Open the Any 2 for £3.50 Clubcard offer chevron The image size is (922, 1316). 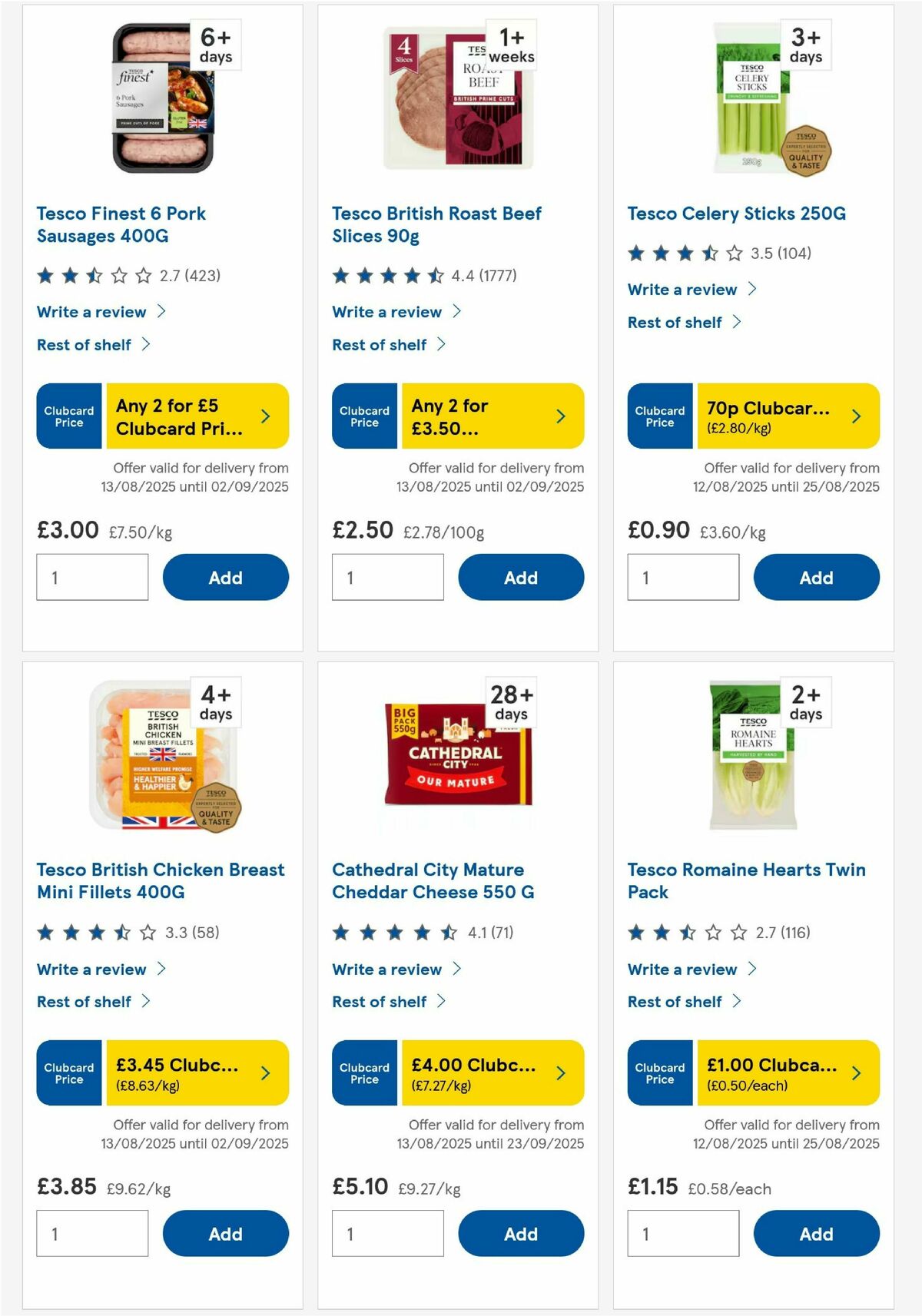[560, 416]
